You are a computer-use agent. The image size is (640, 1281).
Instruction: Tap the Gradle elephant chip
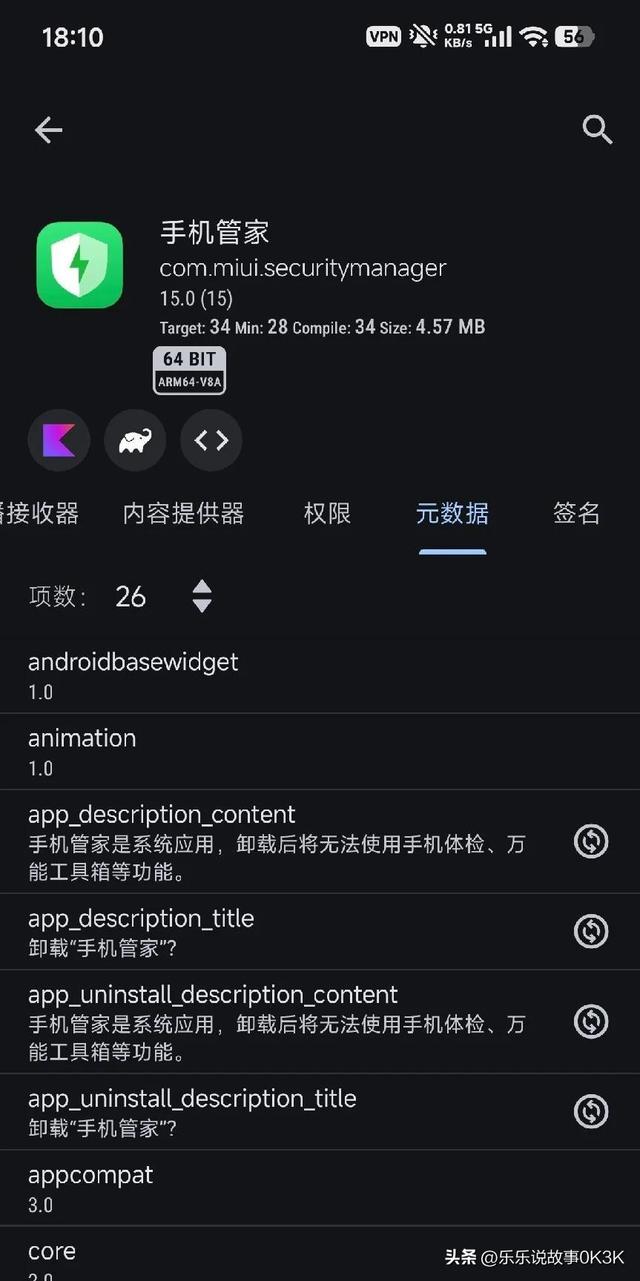pyautogui.click(x=135, y=440)
